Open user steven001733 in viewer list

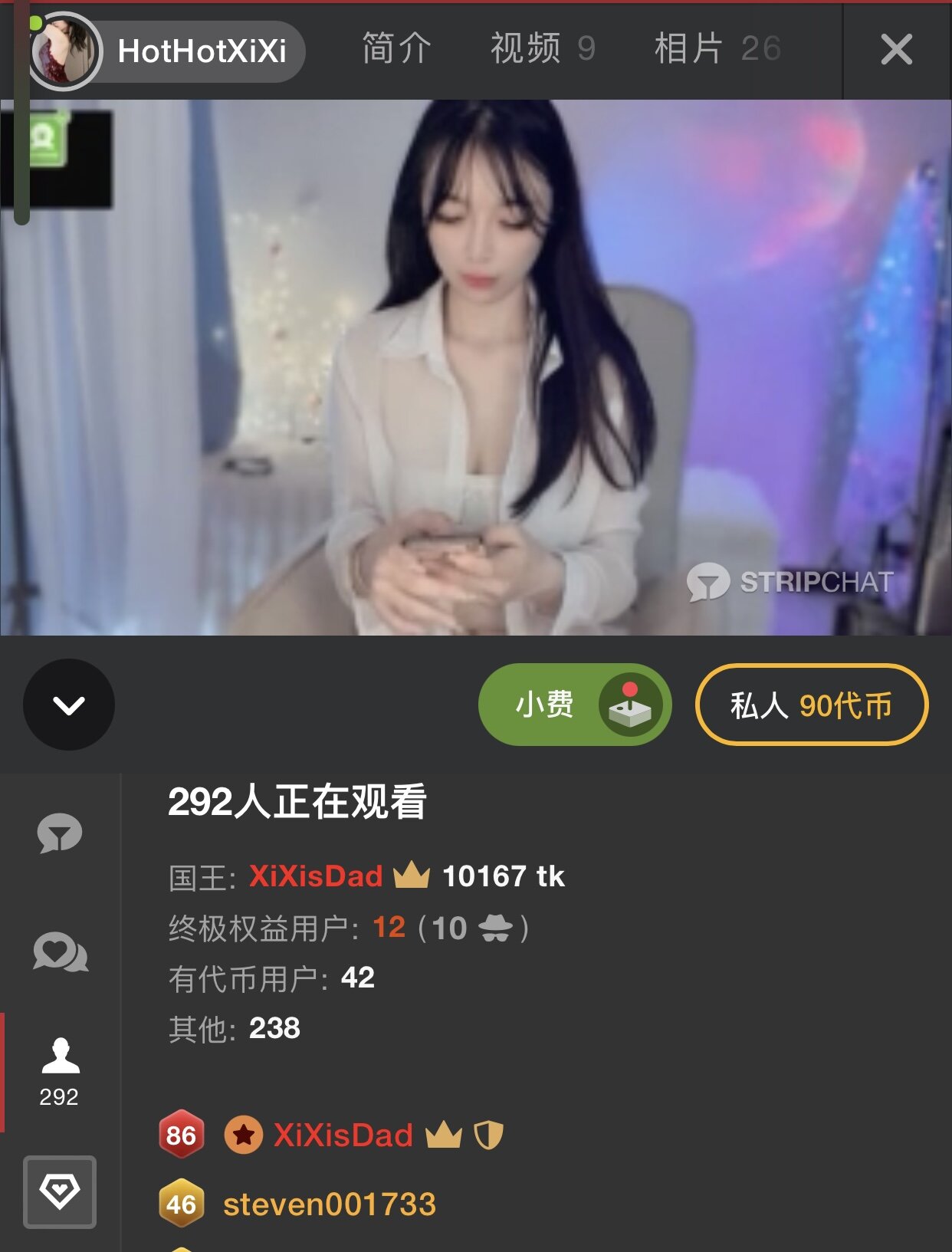[x=329, y=1204]
